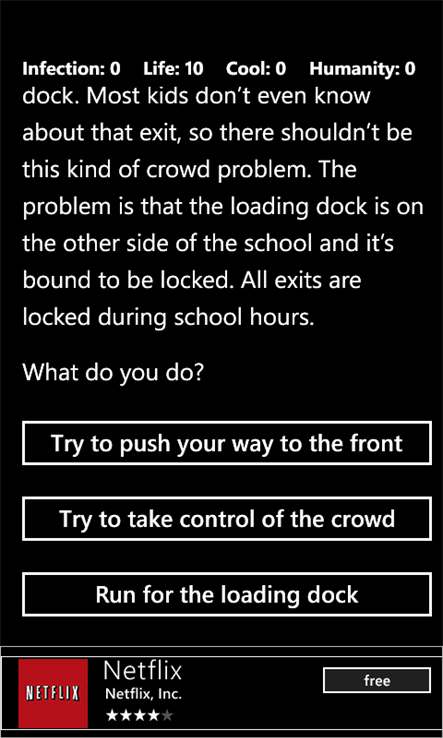
Task: Choose 'Try to push your way to the front'
Action: click(x=226, y=443)
